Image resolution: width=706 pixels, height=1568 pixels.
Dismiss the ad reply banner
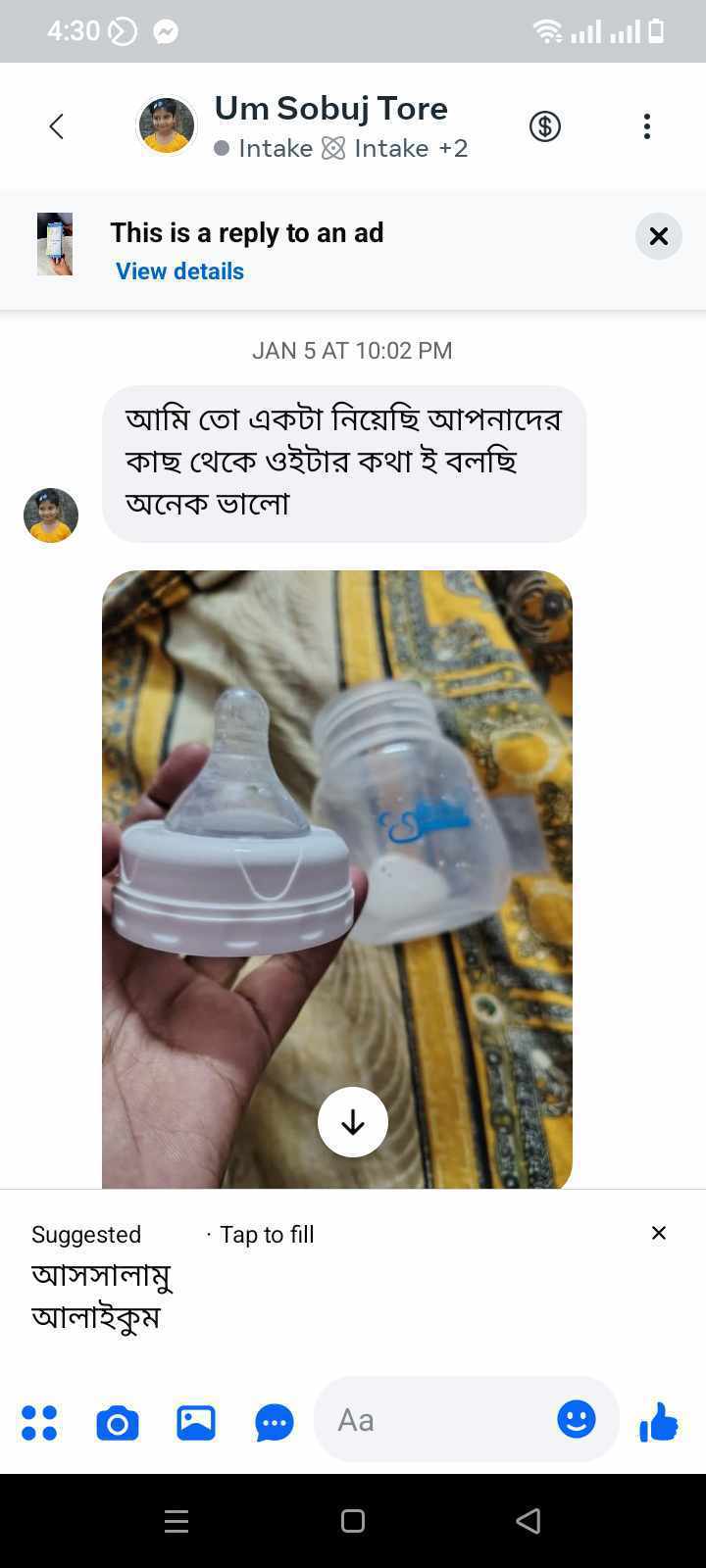tap(659, 236)
